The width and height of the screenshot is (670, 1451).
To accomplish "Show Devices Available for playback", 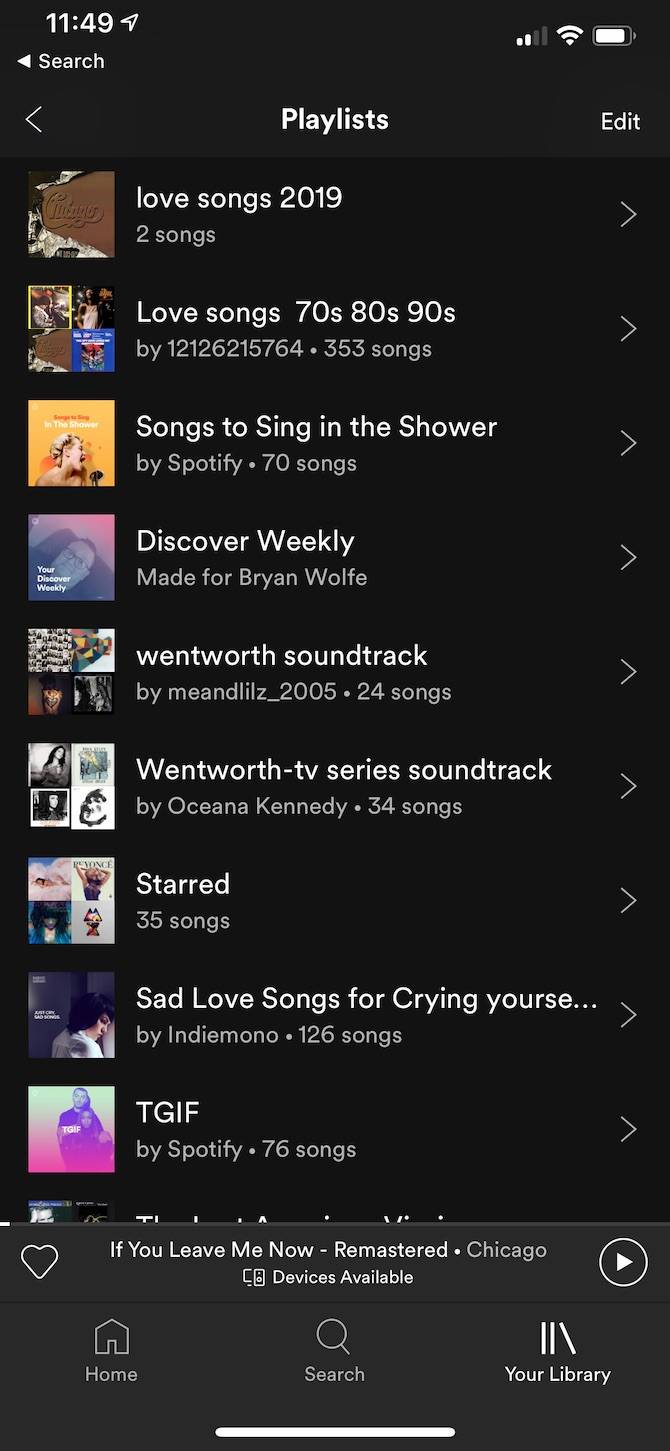I will click(x=328, y=1277).
